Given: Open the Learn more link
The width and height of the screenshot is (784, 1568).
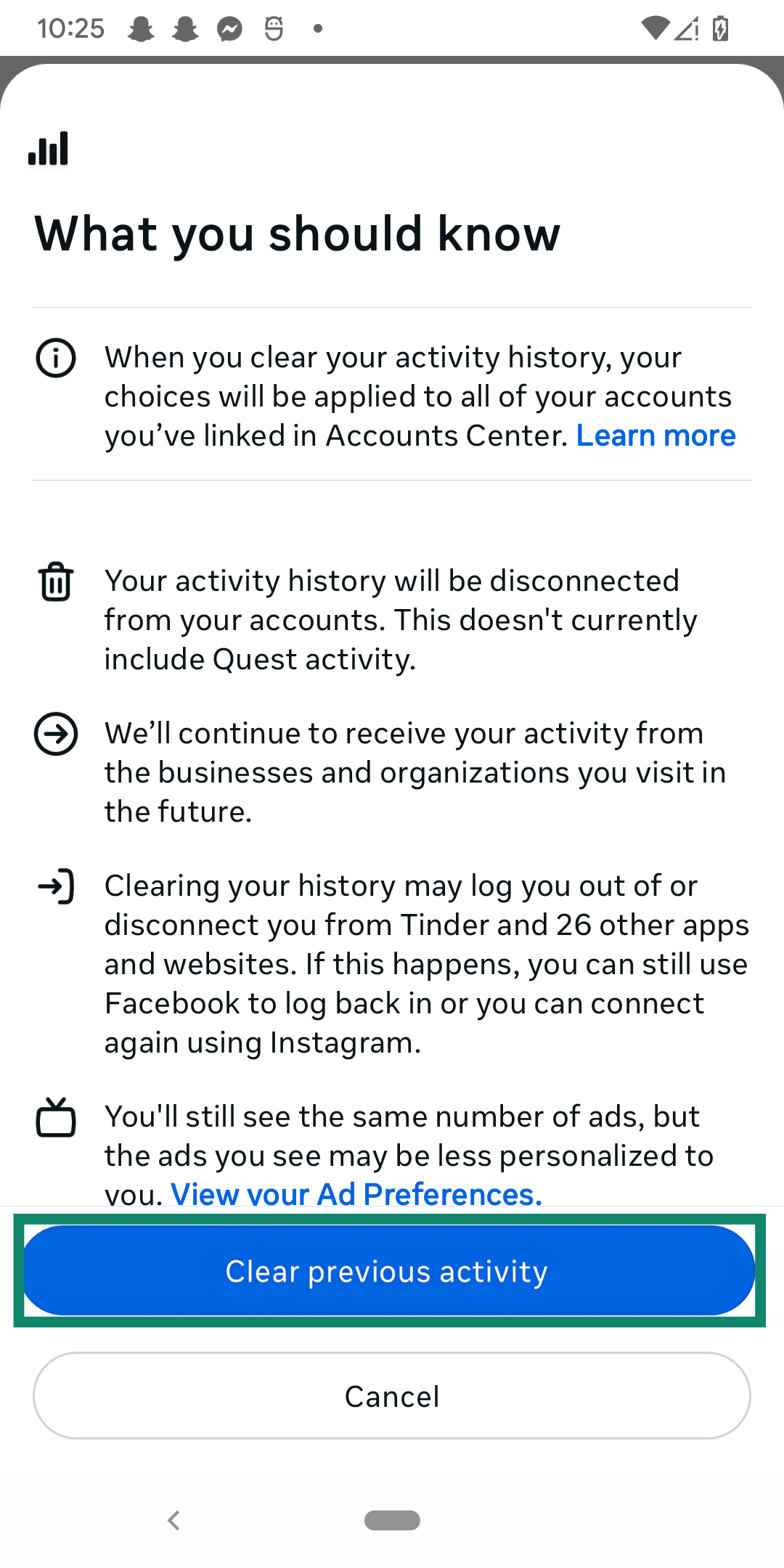Looking at the screenshot, I should [x=656, y=435].
